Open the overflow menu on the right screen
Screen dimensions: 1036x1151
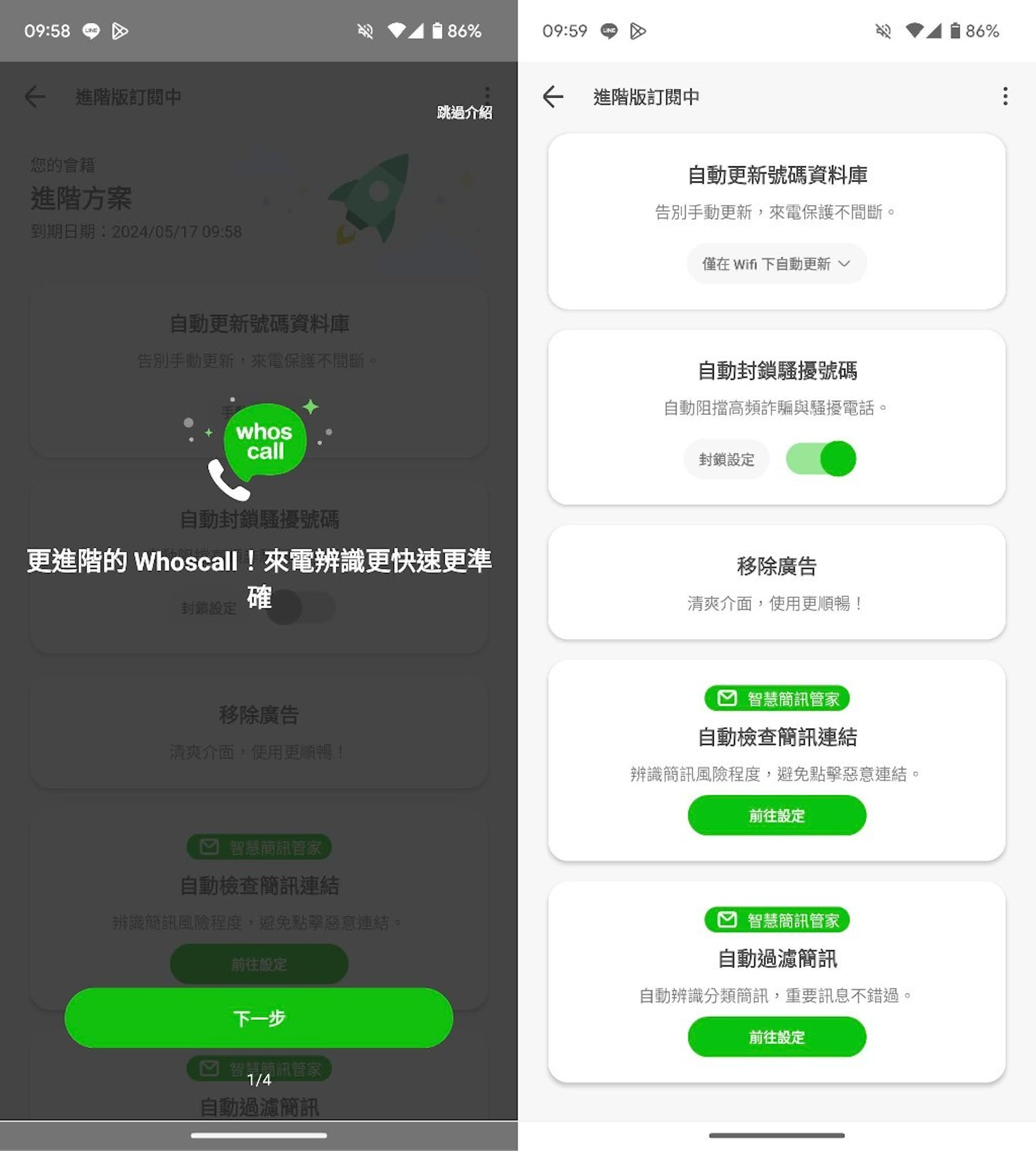tap(1005, 97)
